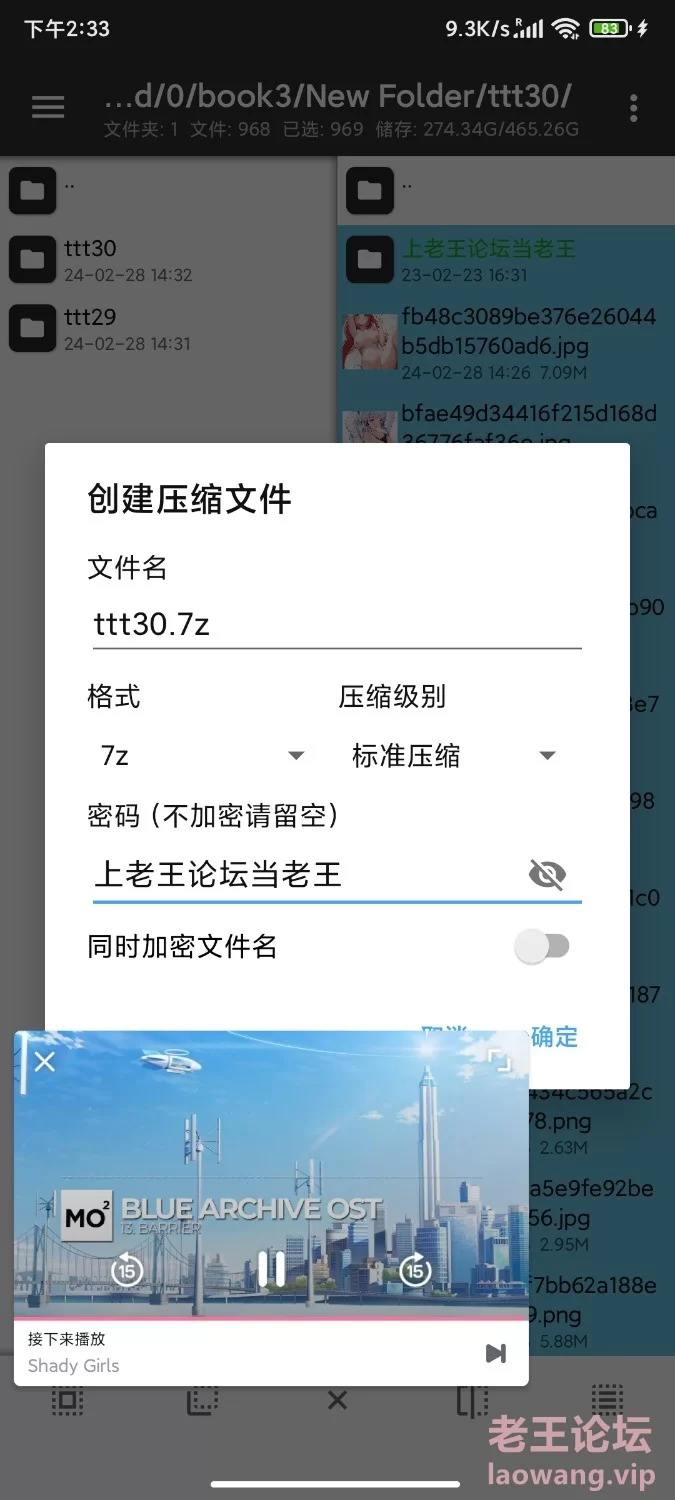Edit the archive file name field

coord(337,625)
